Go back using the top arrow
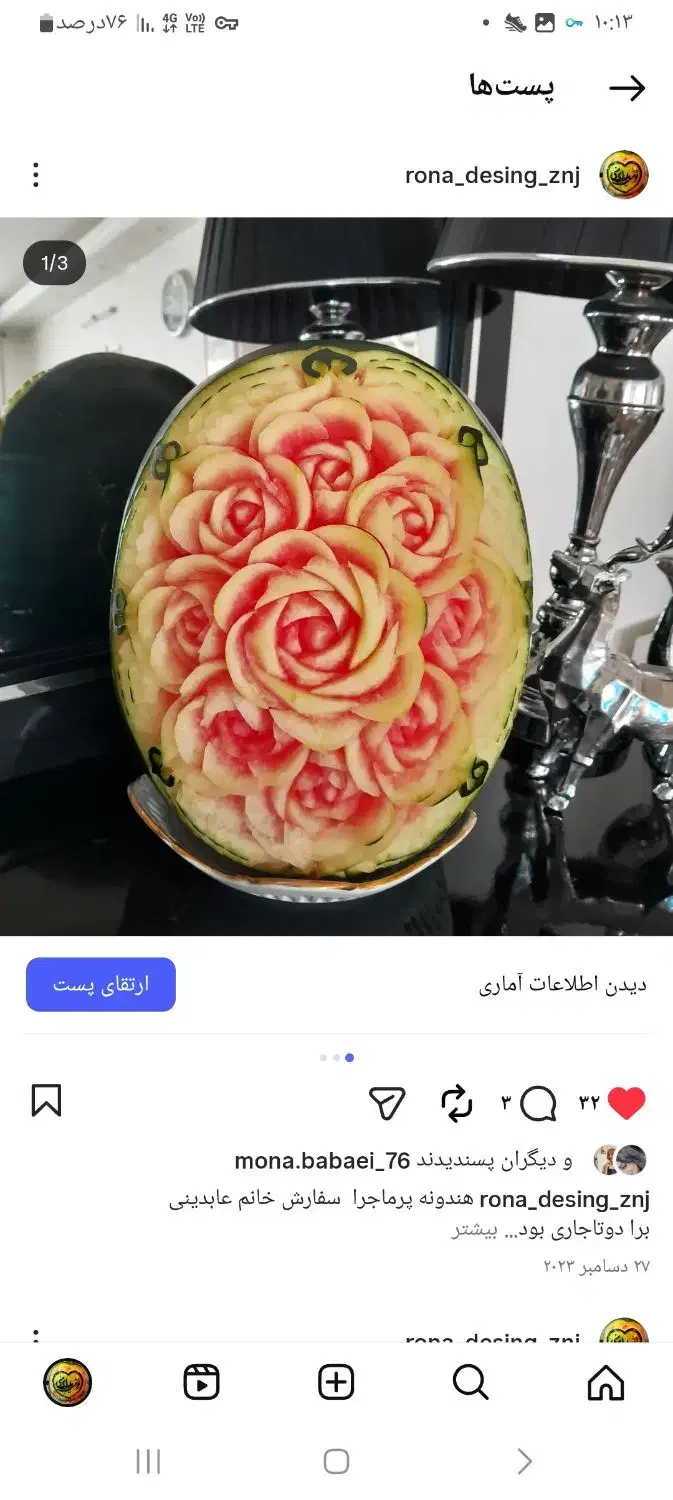The height and width of the screenshot is (1500, 673). click(x=627, y=88)
